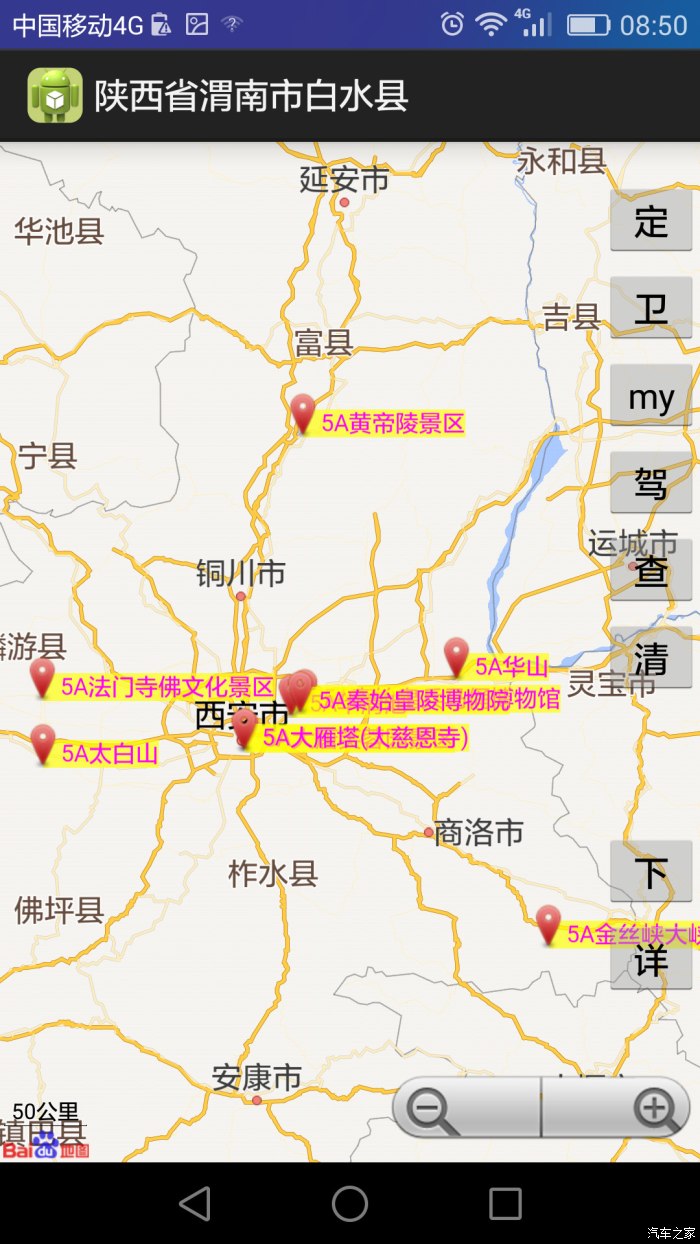The width and height of the screenshot is (700, 1244).
Task: Select the 5A法门寺佛文化景区 marker
Action: 41,676
